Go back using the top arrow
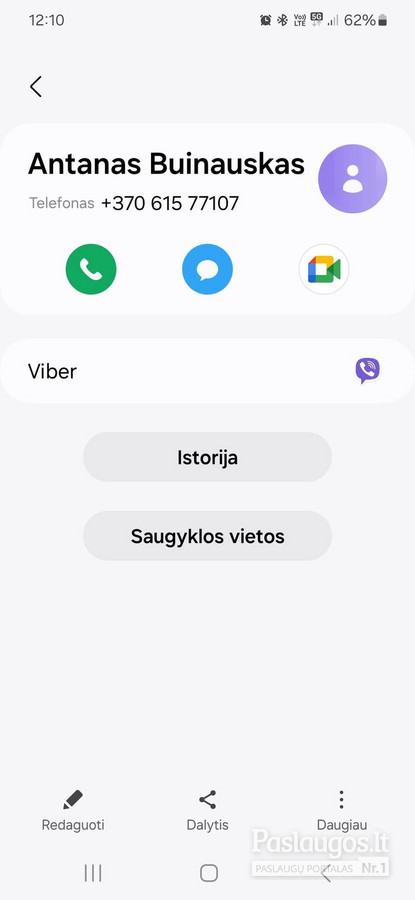 pyautogui.click(x=36, y=87)
